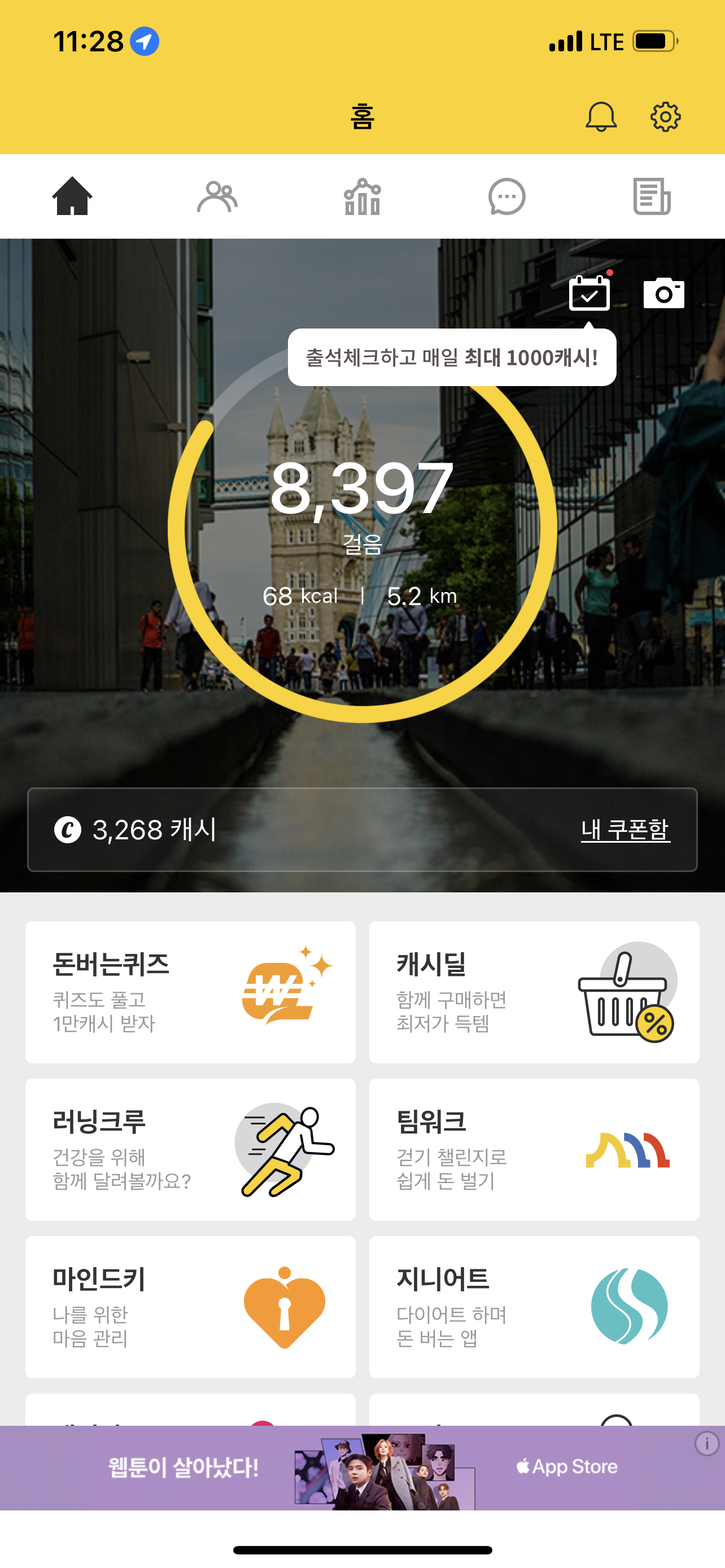Viewport: 725px width, 1568px height.
Task: Open the 돈버는퀴즈 card
Action: point(190,992)
